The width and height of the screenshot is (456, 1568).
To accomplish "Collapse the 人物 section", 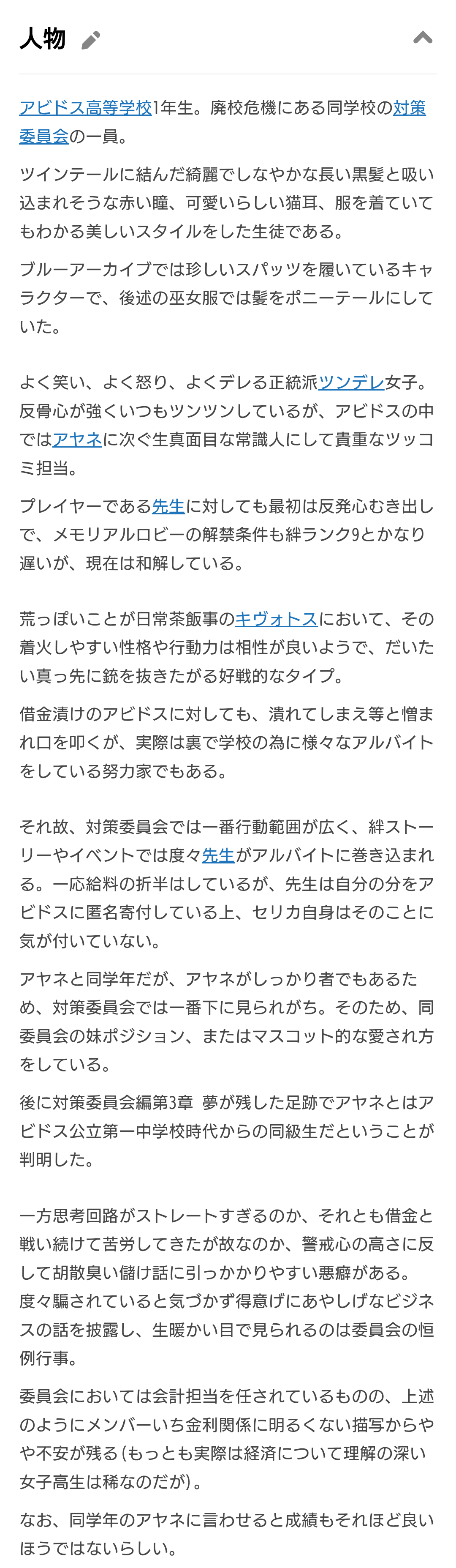I will [x=423, y=38].
